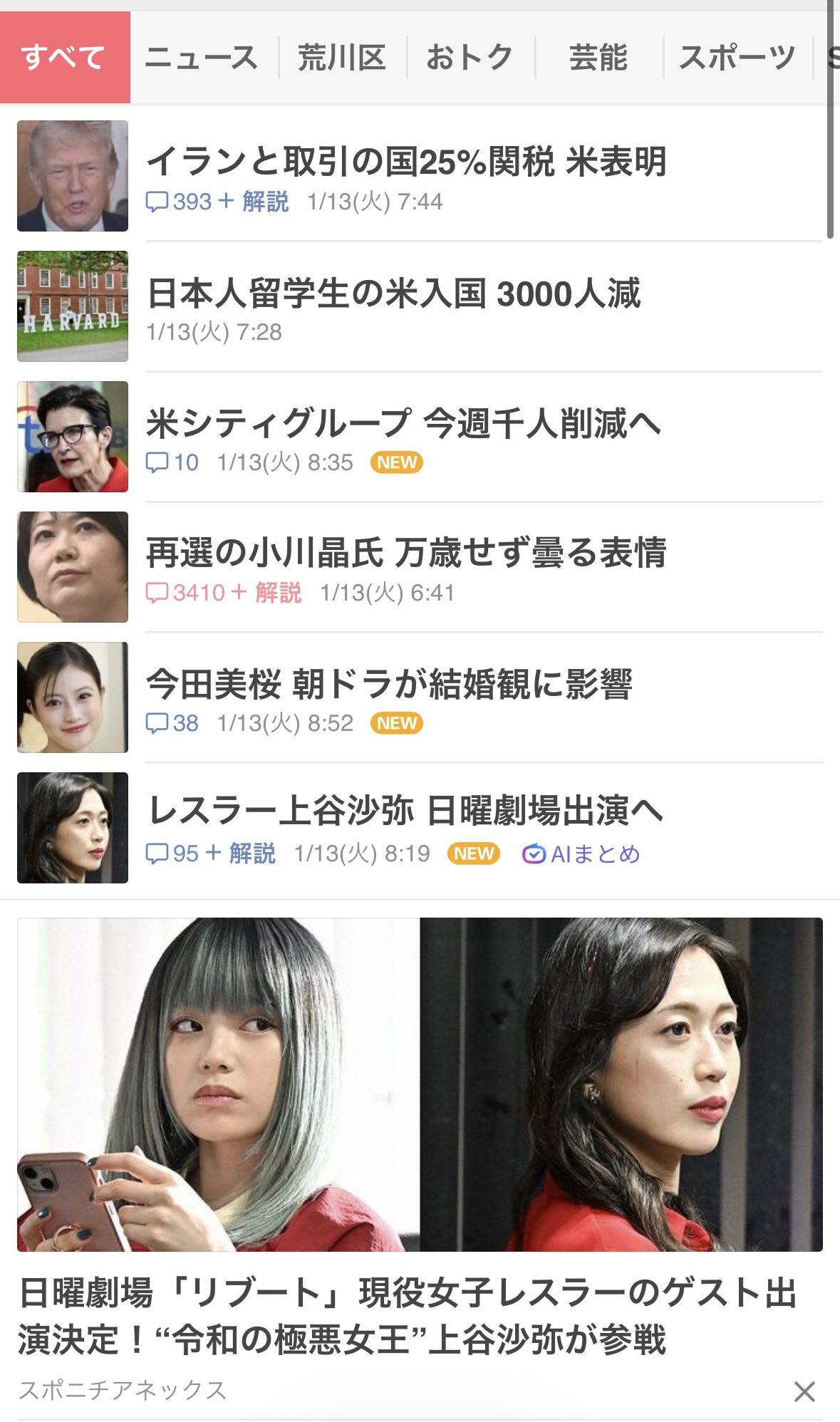Viewport: 840px width, 1422px height.
Task: Tap AIまとめ on the 上谷沙弥 story
Action: [x=581, y=853]
